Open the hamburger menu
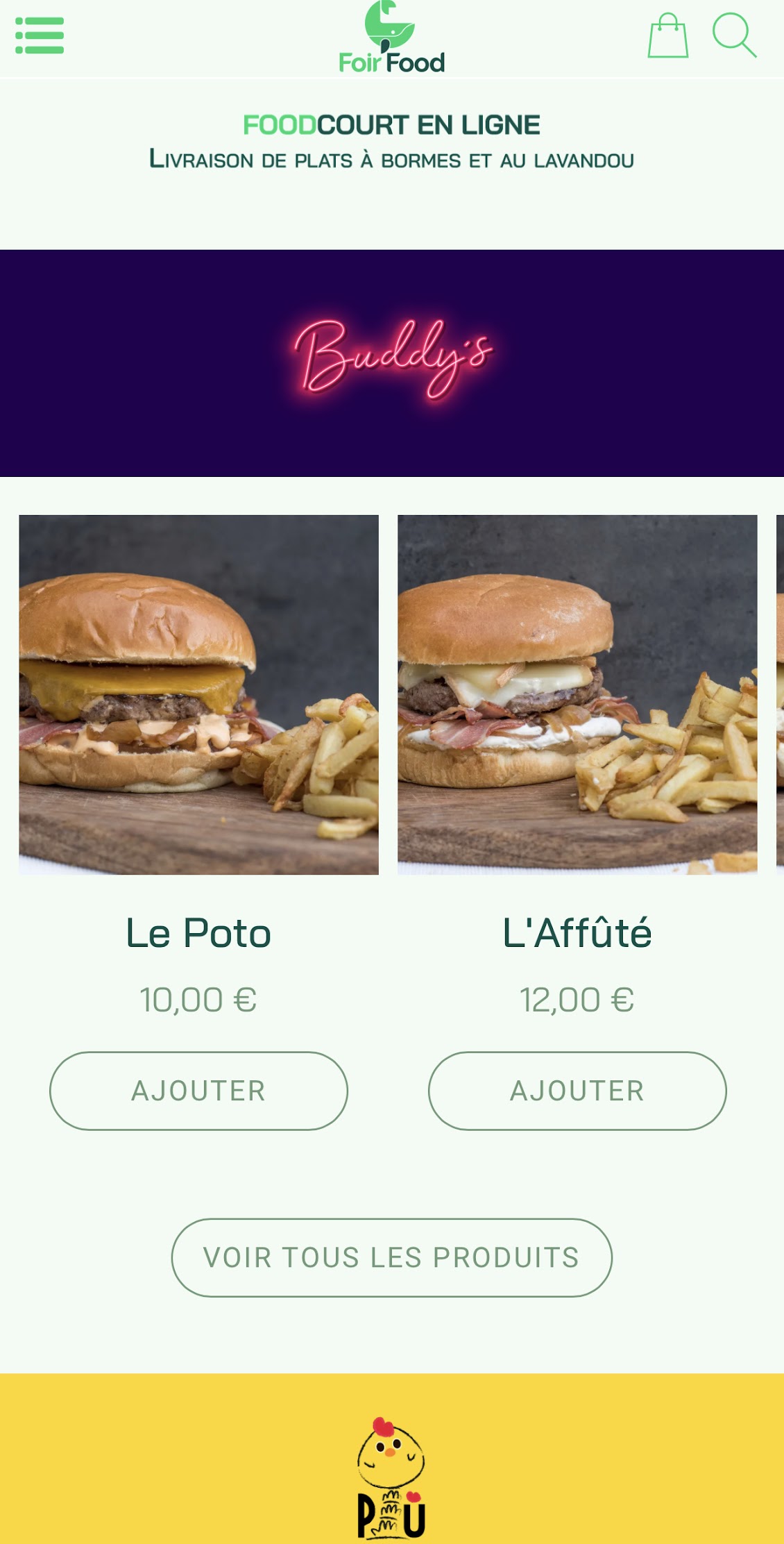Image resolution: width=784 pixels, height=1544 pixels. point(40,35)
